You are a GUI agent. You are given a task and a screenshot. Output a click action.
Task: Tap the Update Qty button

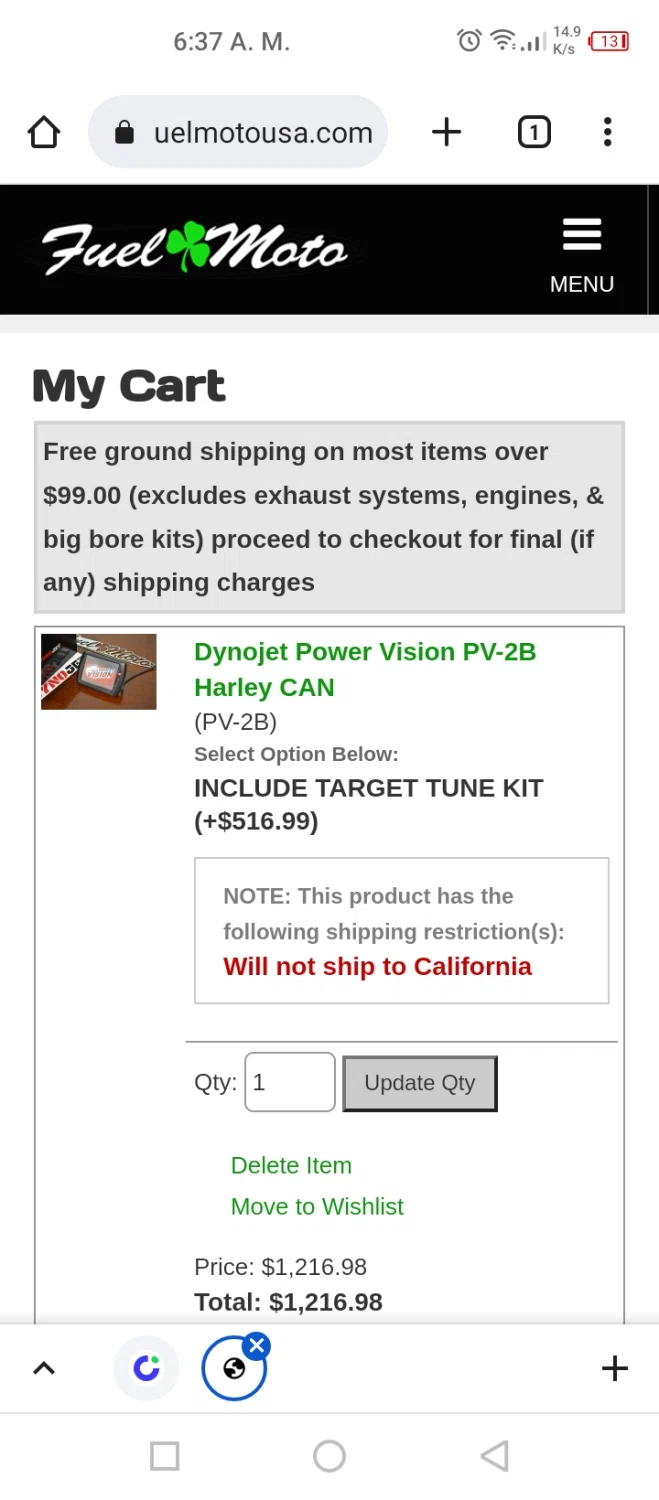pos(419,1083)
